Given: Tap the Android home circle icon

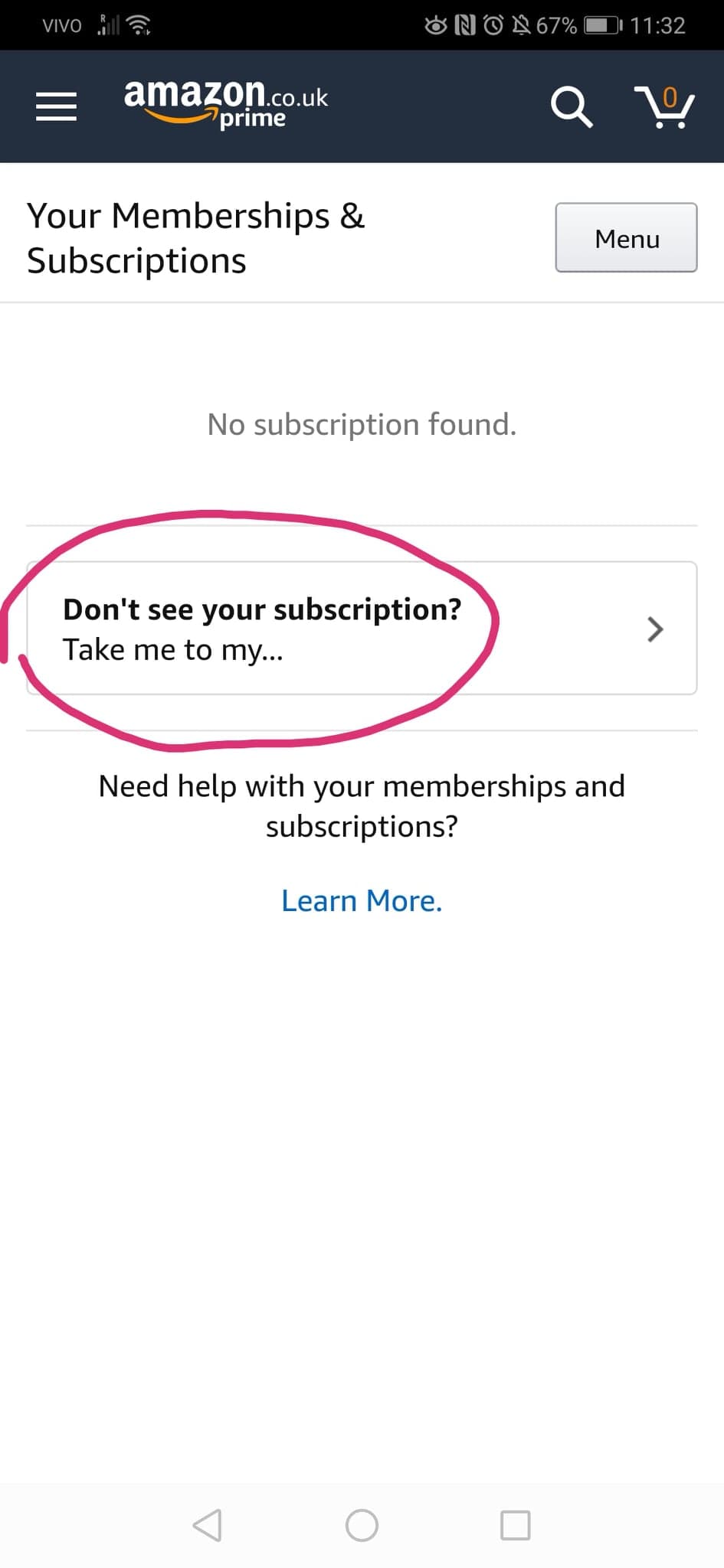Looking at the screenshot, I should click(362, 1524).
